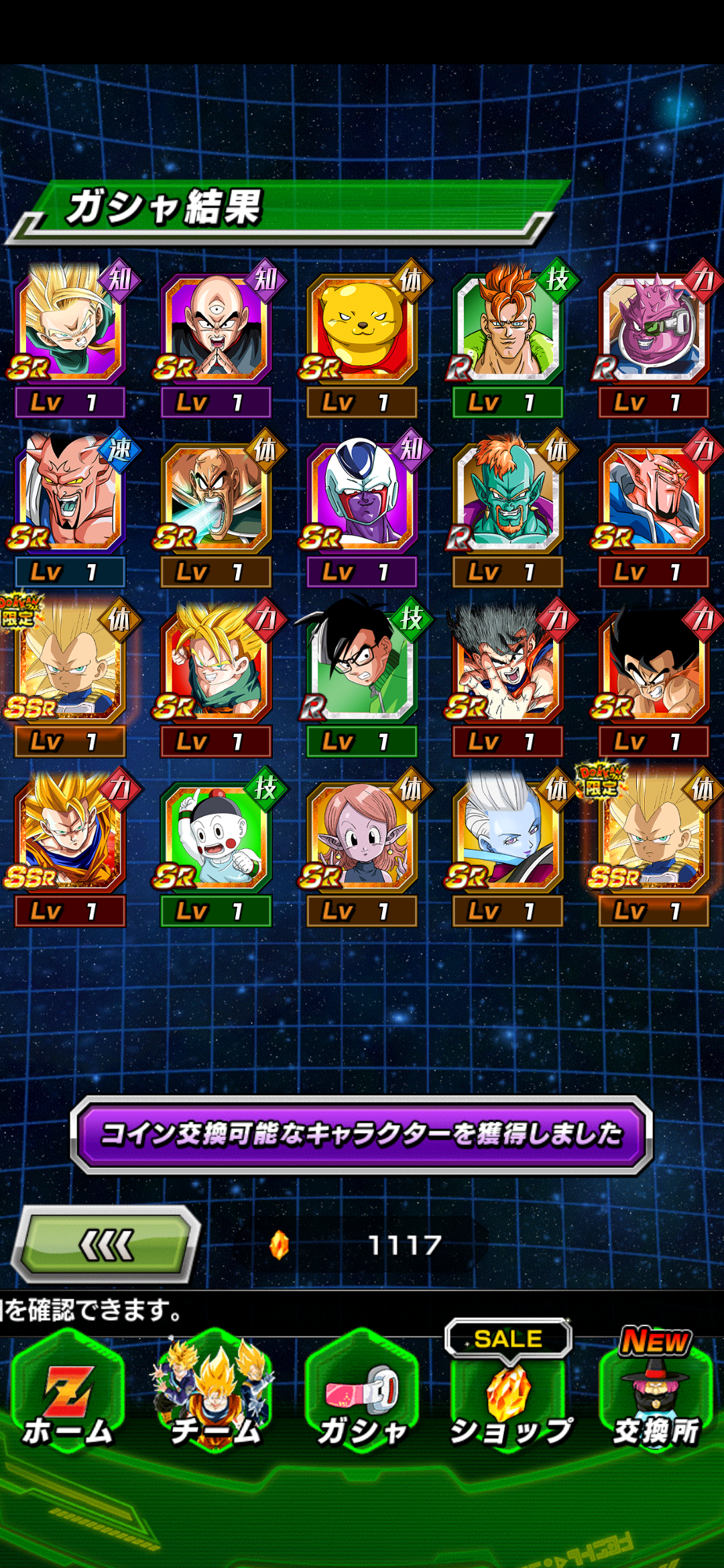Open the SR Whis character card

point(507,838)
